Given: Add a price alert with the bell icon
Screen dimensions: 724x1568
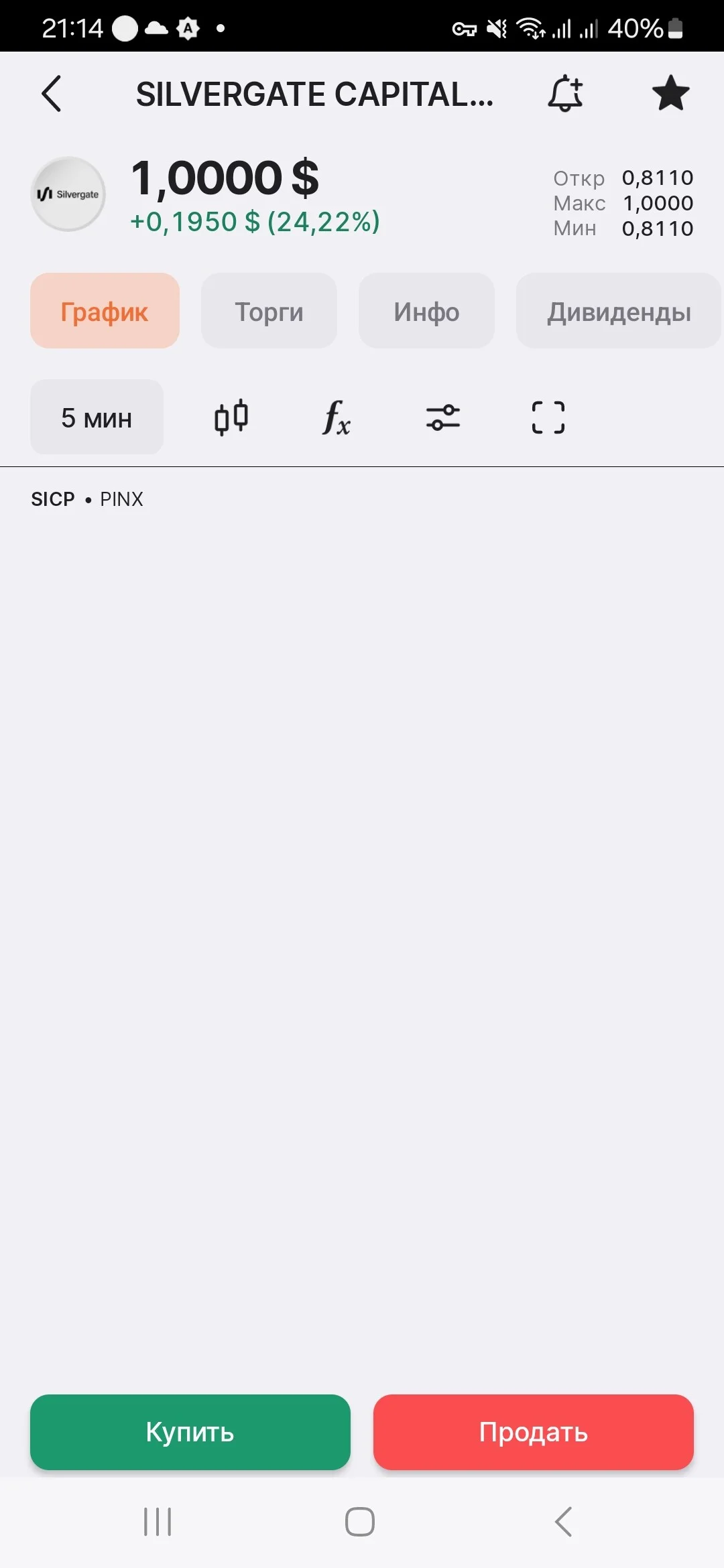Looking at the screenshot, I should [x=565, y=93].
